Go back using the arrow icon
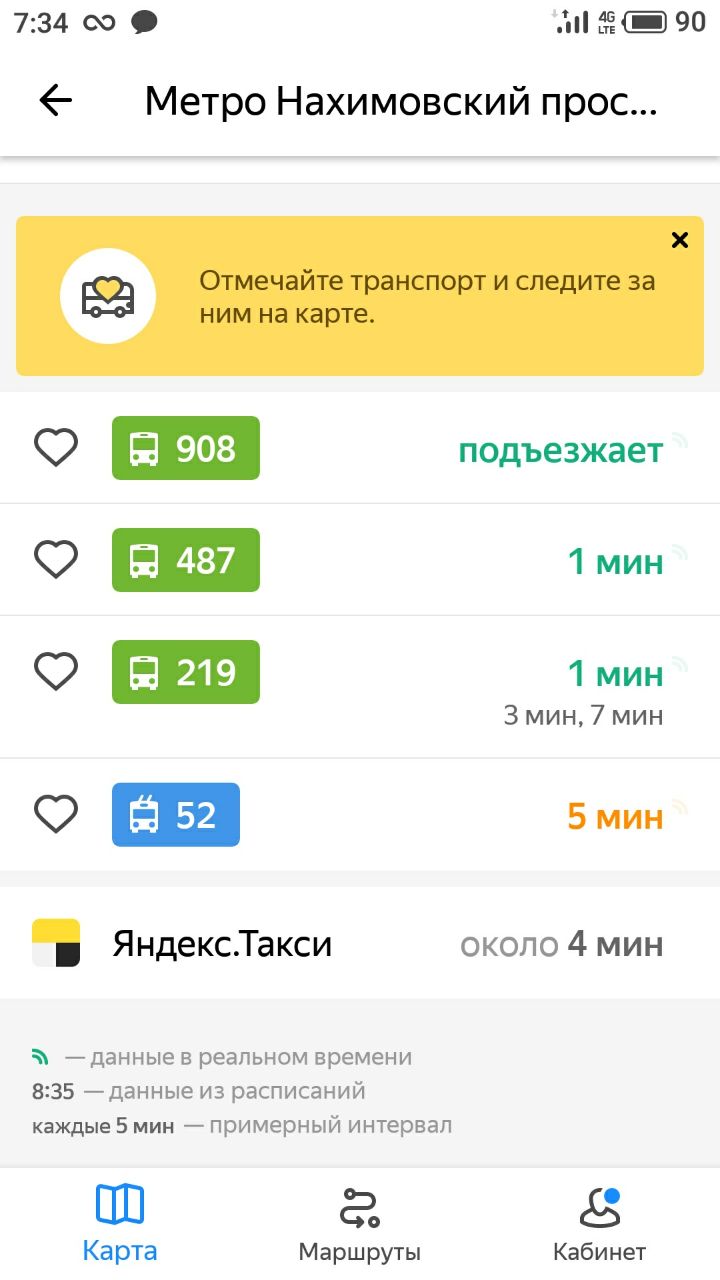The height and width of the screenshot is (1280, 720). (x=56, y=100)
